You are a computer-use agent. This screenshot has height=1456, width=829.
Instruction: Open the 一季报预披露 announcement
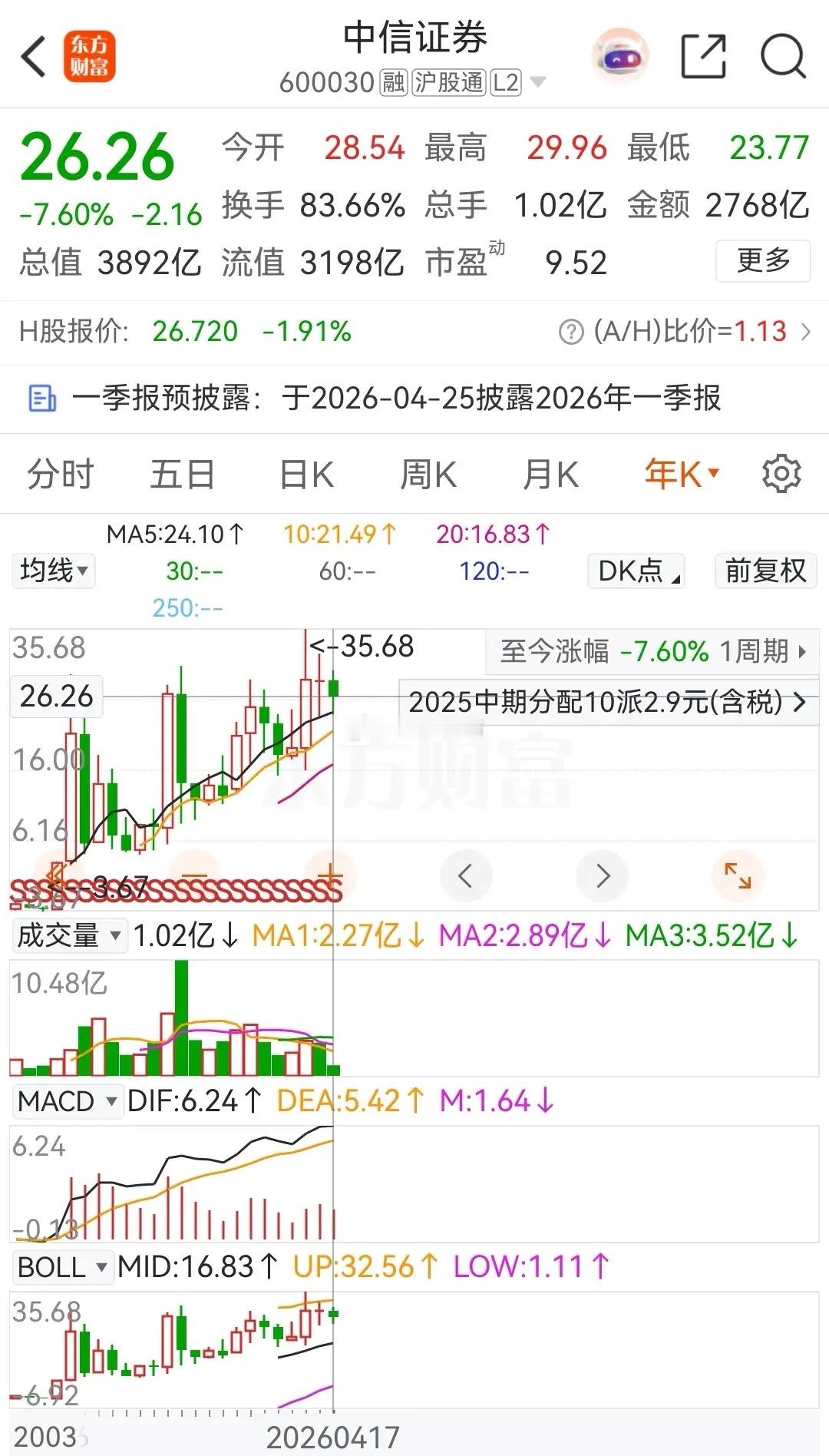(375, 398)
